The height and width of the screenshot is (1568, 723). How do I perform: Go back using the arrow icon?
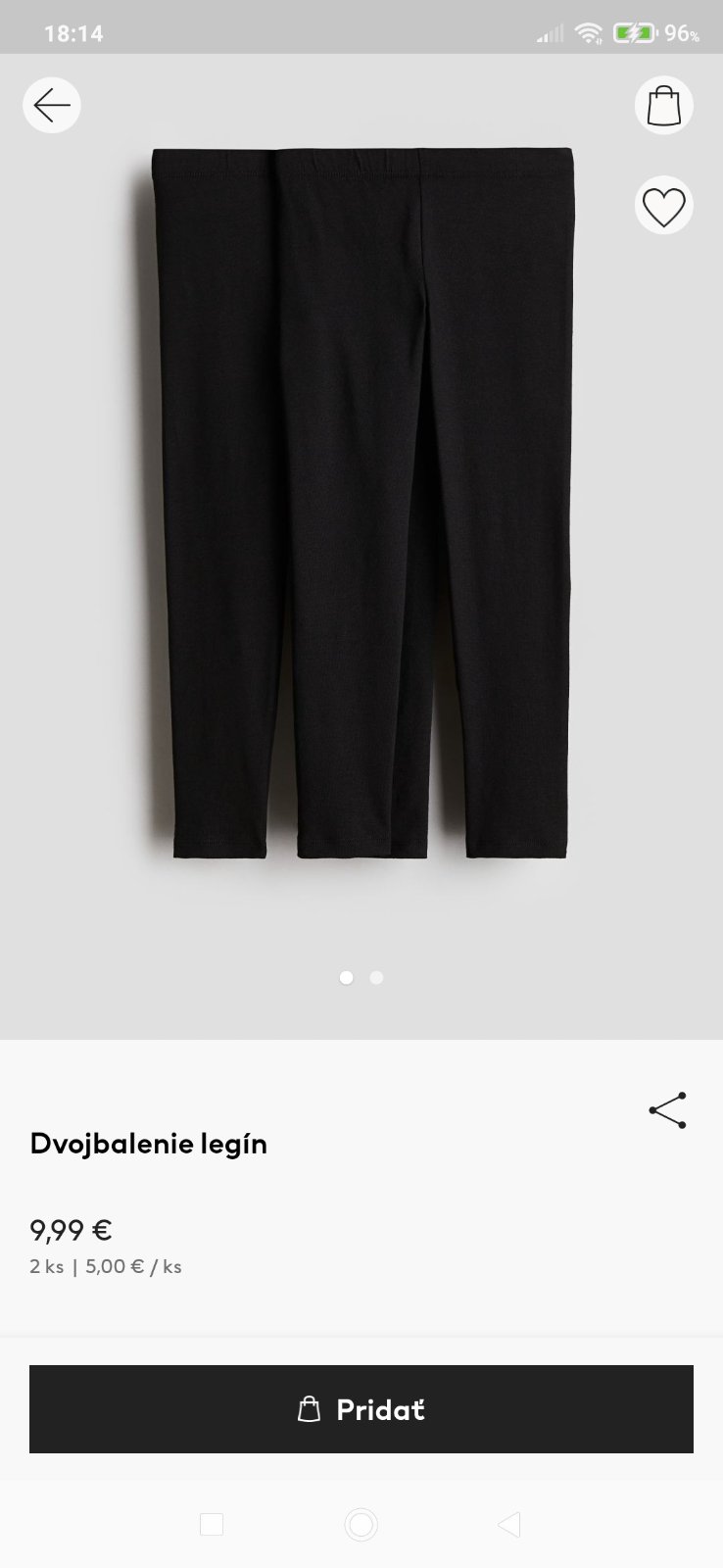click(52, 105)
